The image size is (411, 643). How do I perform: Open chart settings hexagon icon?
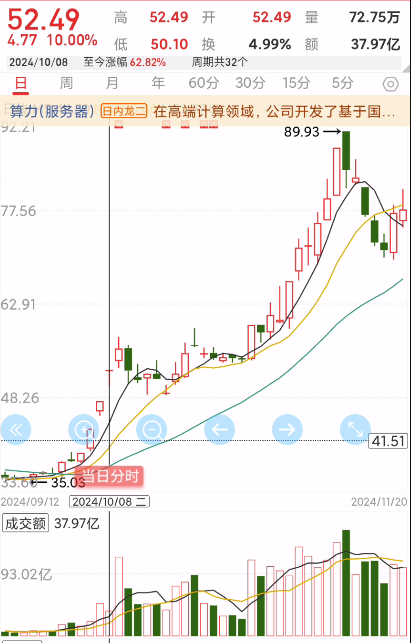pyautogui.click(x=390, y=84)
